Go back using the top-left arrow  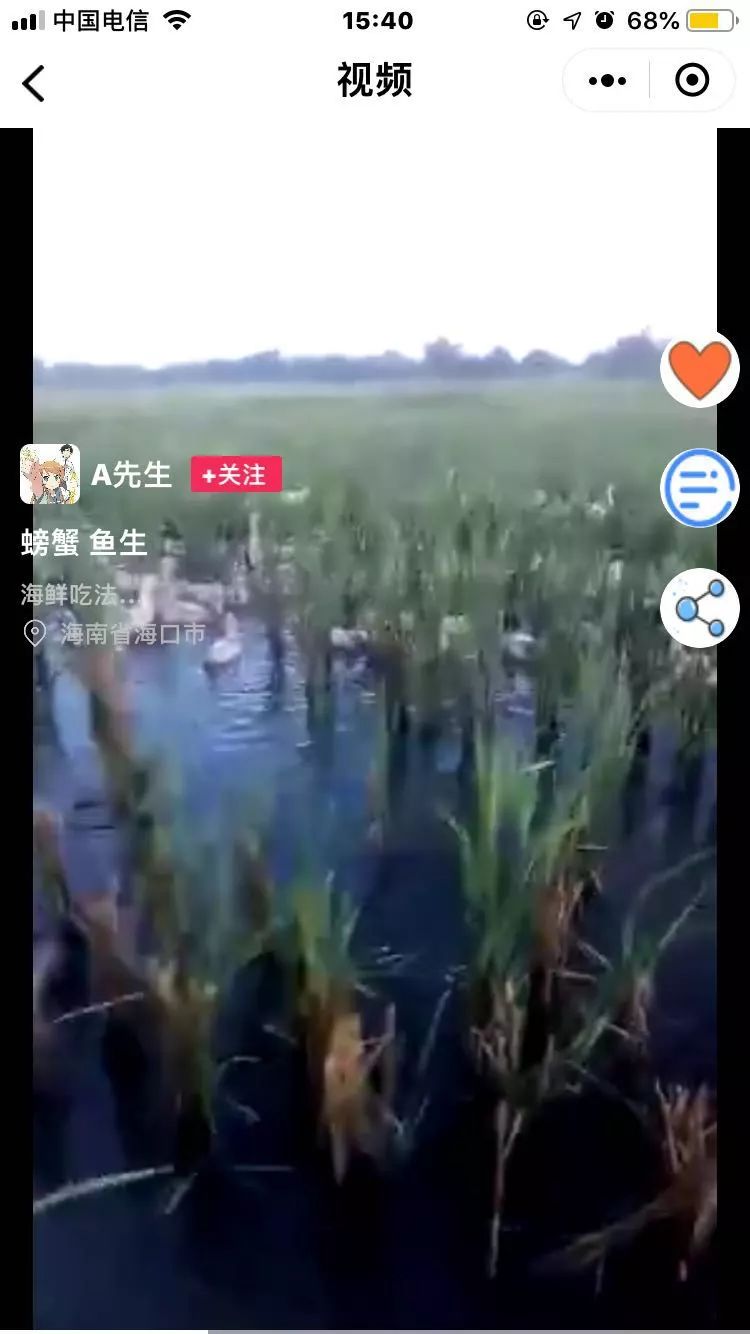click(x=34, y=83)
